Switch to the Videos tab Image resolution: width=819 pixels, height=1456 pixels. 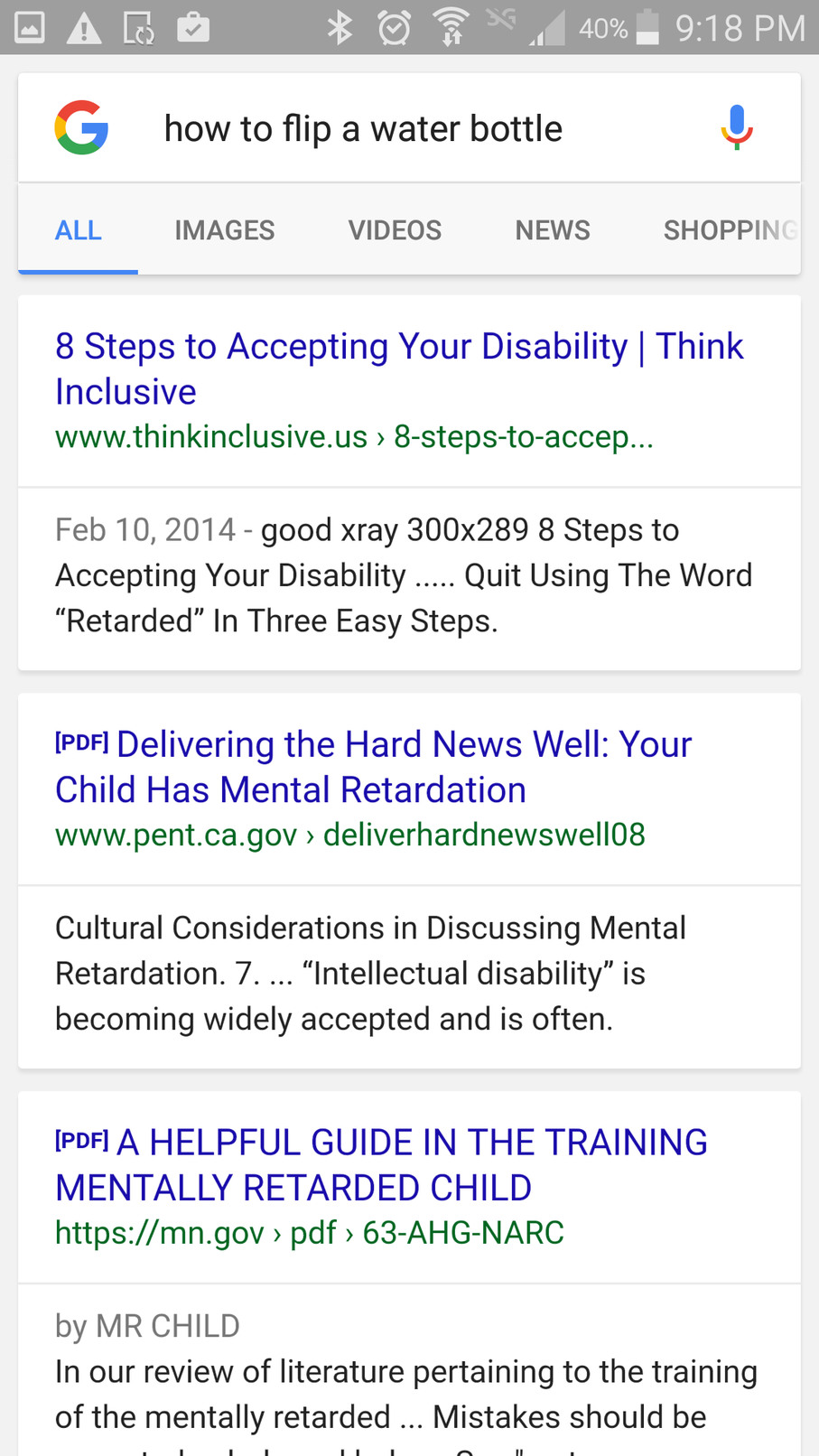pos(395,230)
